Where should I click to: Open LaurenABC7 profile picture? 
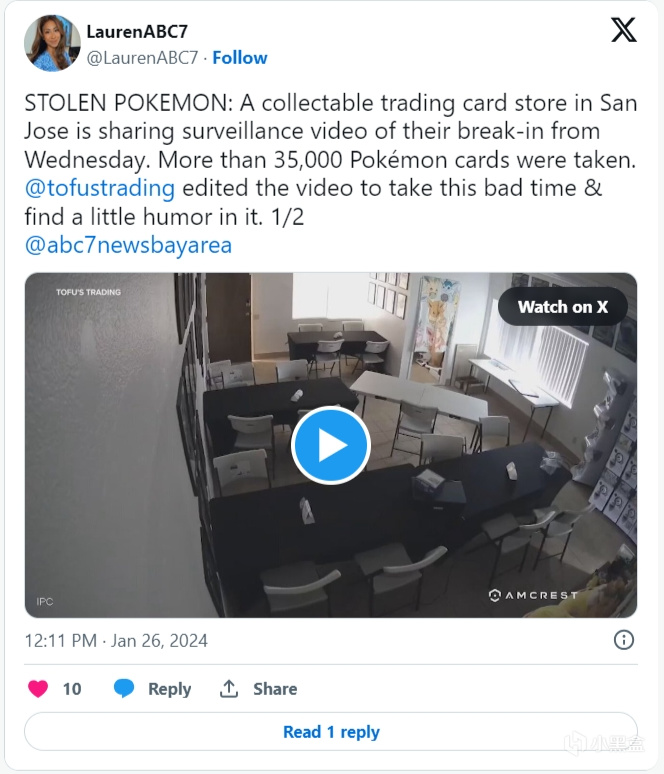52,44
